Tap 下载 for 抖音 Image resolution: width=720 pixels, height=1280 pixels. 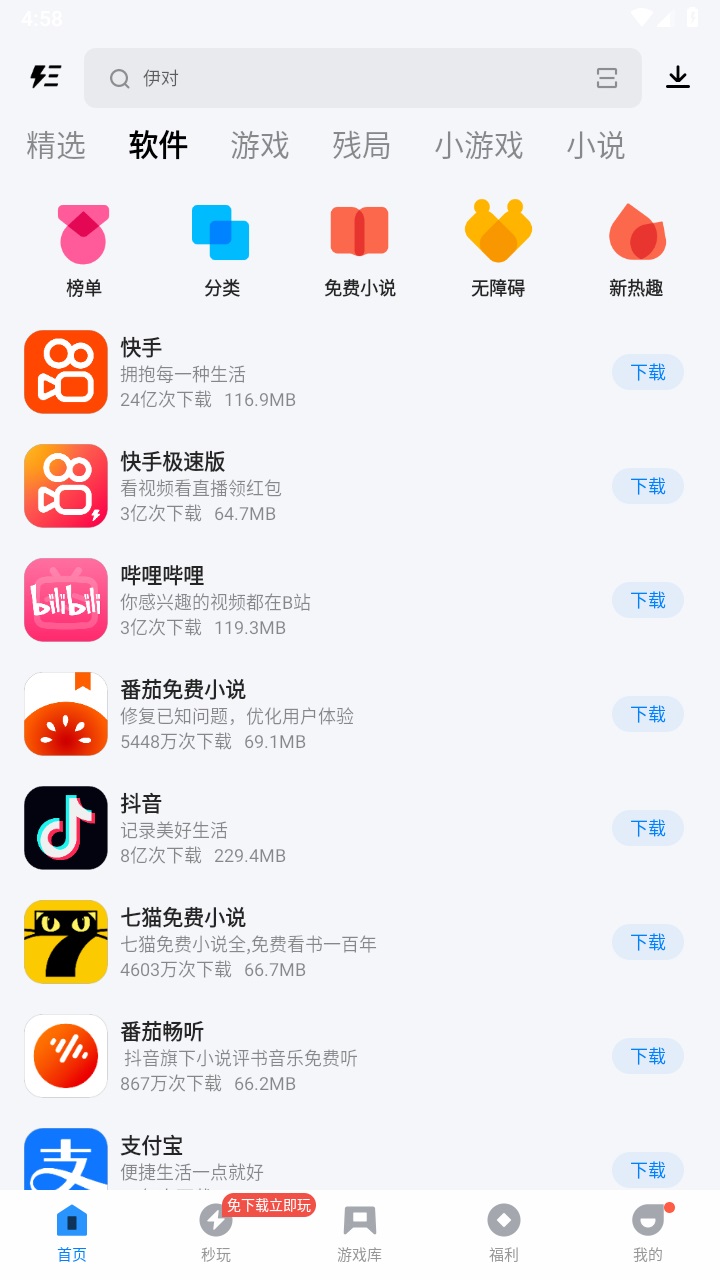[x=648, y=828]
